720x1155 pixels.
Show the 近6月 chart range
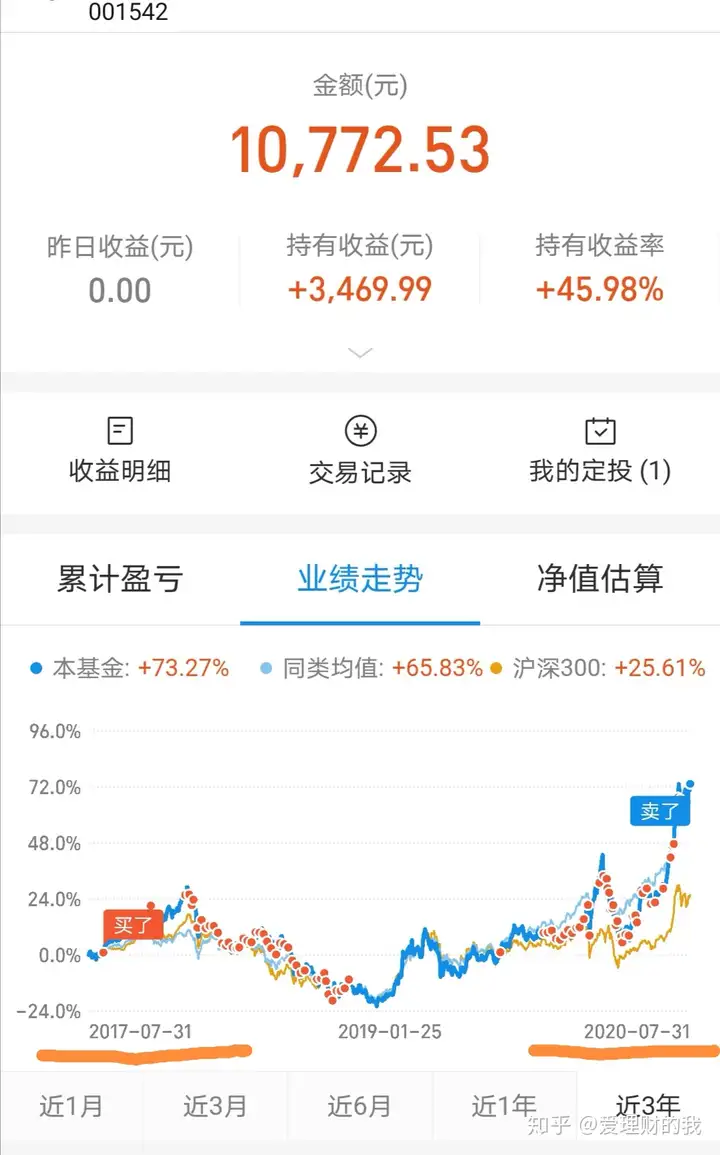point(360,1106)
